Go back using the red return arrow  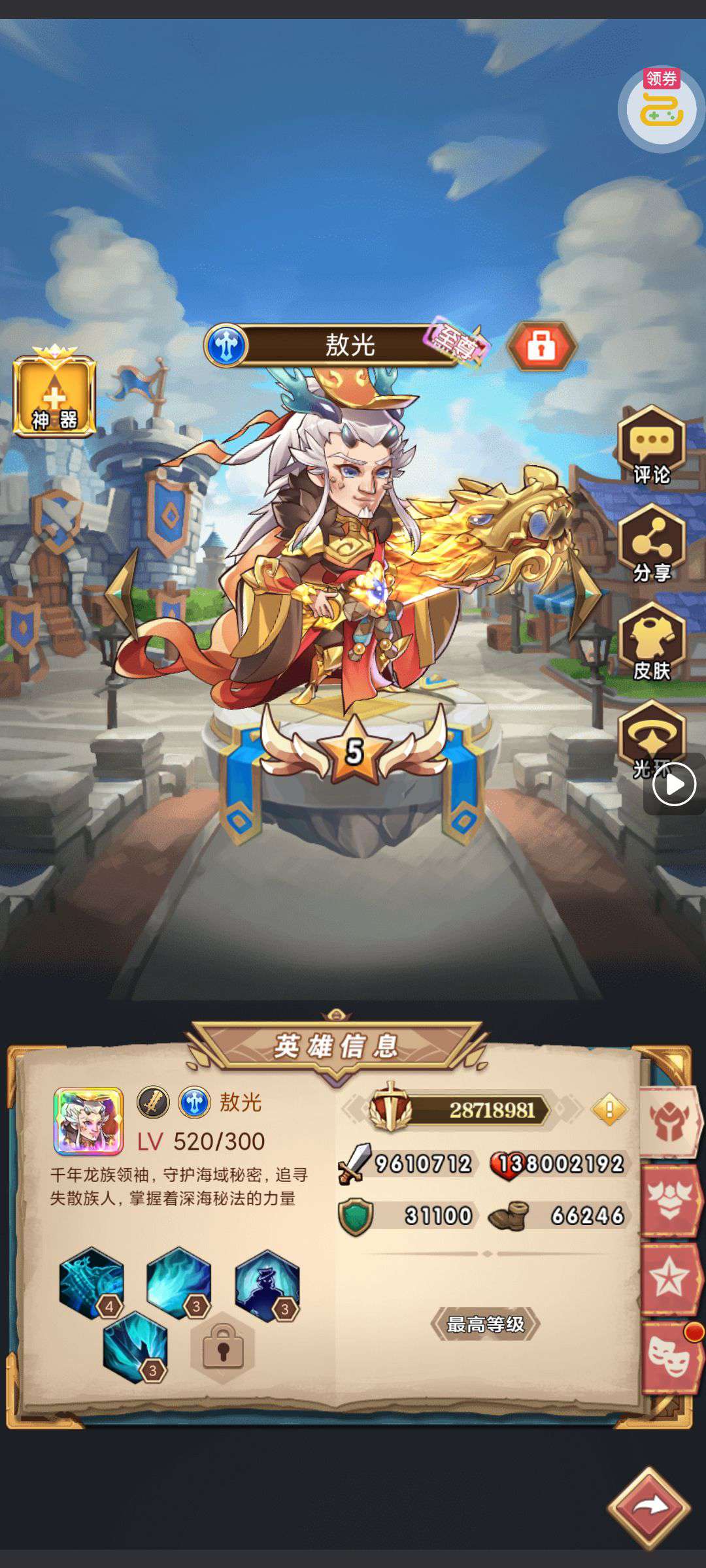tap(649, 1508)
